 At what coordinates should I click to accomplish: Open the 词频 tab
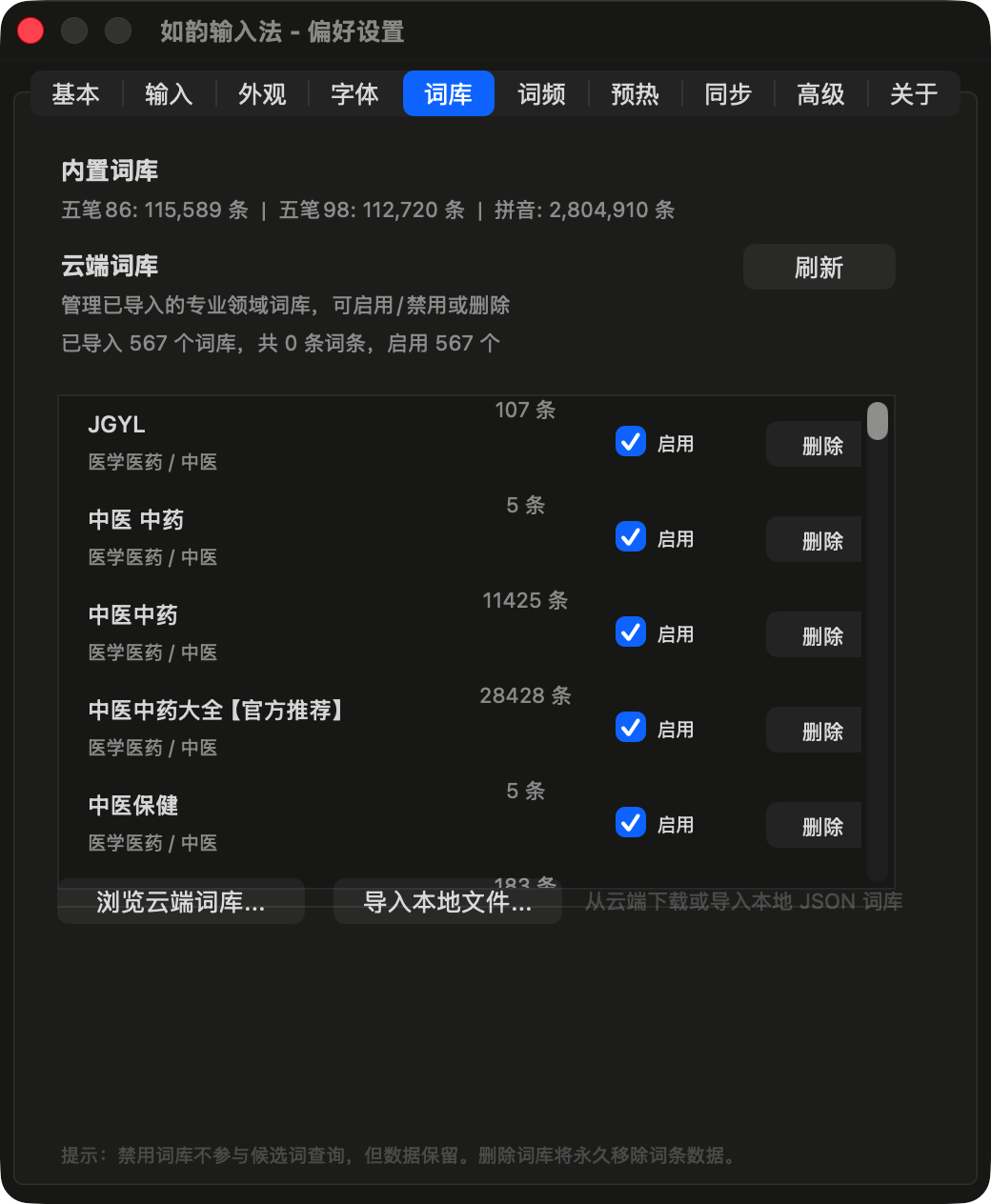(541, 93)
